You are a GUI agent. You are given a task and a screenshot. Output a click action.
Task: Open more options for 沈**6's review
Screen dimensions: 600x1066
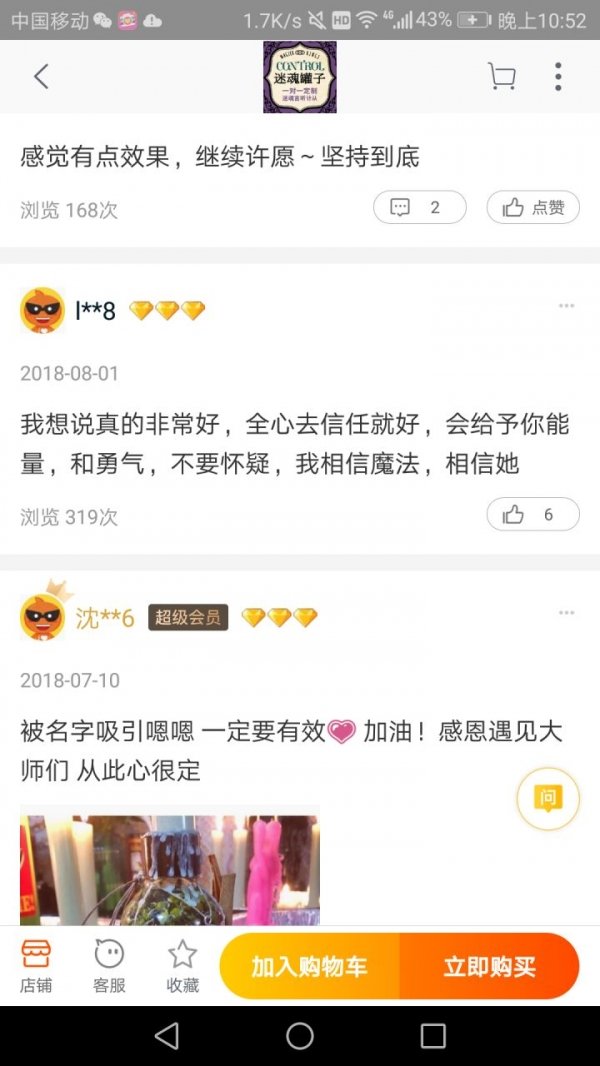point(567,613)
